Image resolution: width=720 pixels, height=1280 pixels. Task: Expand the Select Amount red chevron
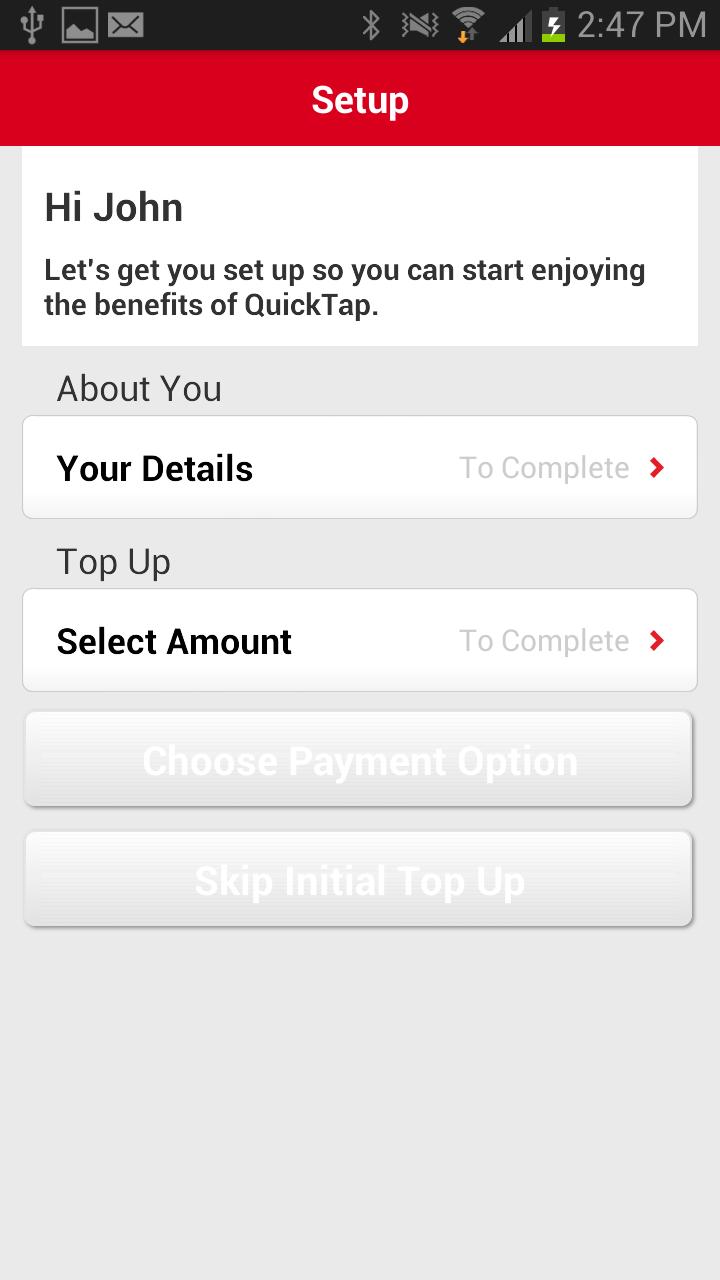(x=657, y=640)
